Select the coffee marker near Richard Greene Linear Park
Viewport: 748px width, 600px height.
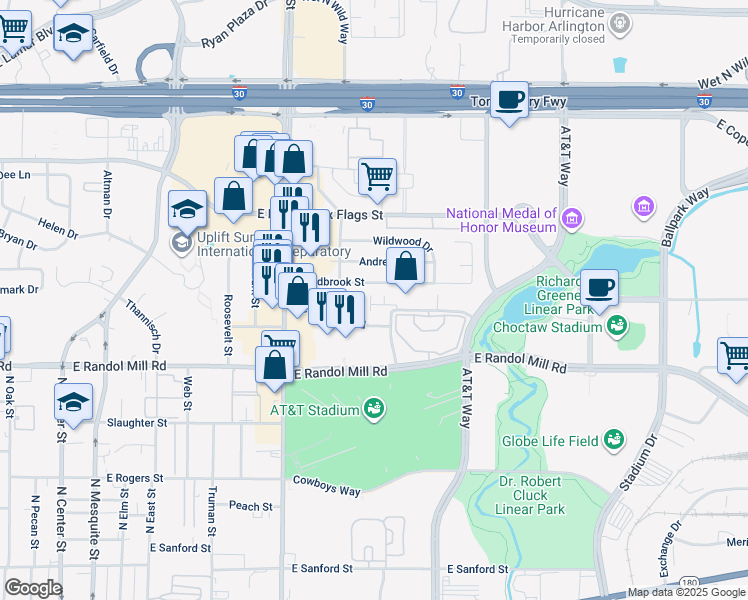click(x=600, y=288)
